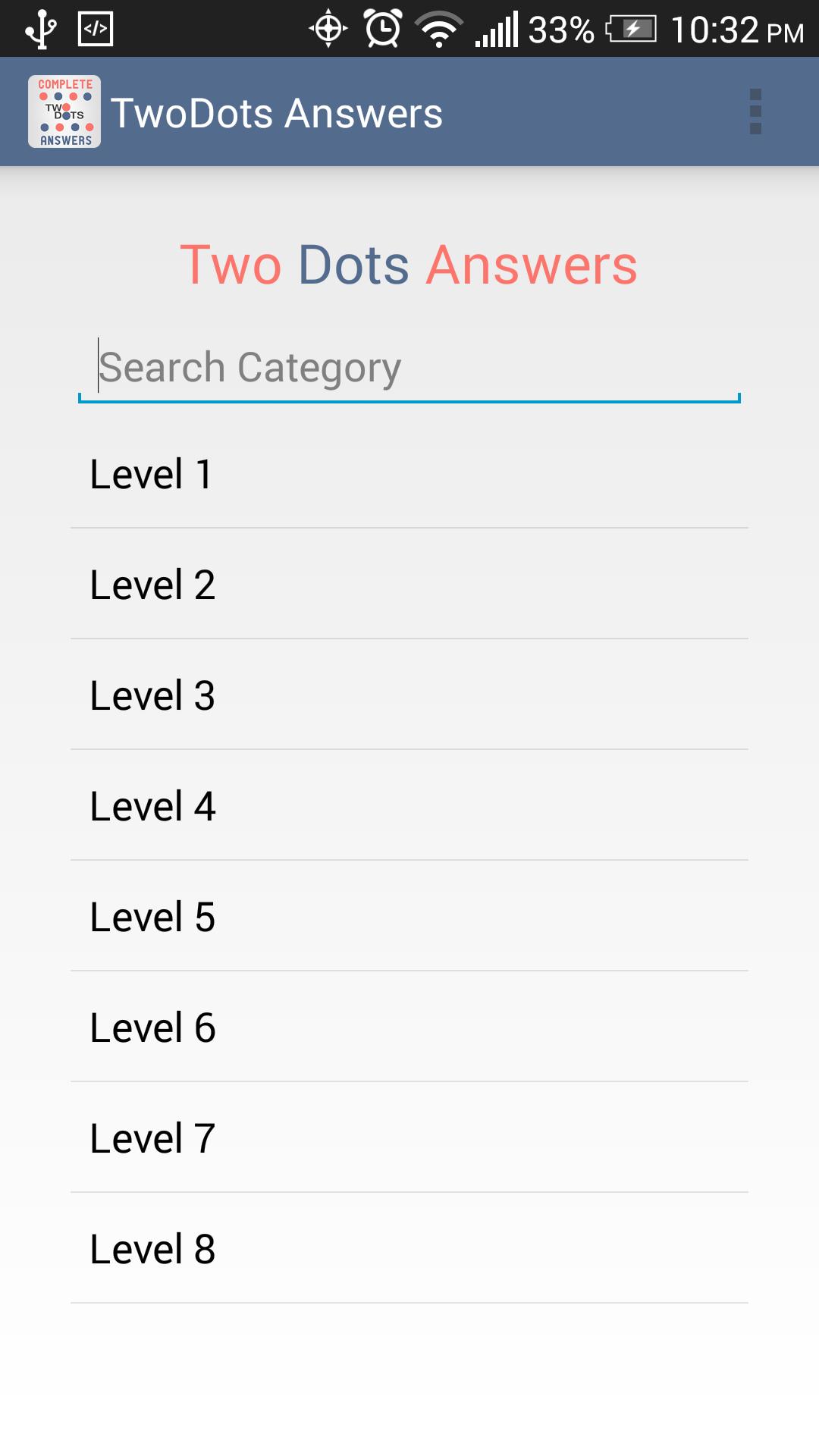This screenshot has height=1456, width=819.
Task: Click the GPS location icon in status bar
Action: pyautogui.click(x=326, y=29)
